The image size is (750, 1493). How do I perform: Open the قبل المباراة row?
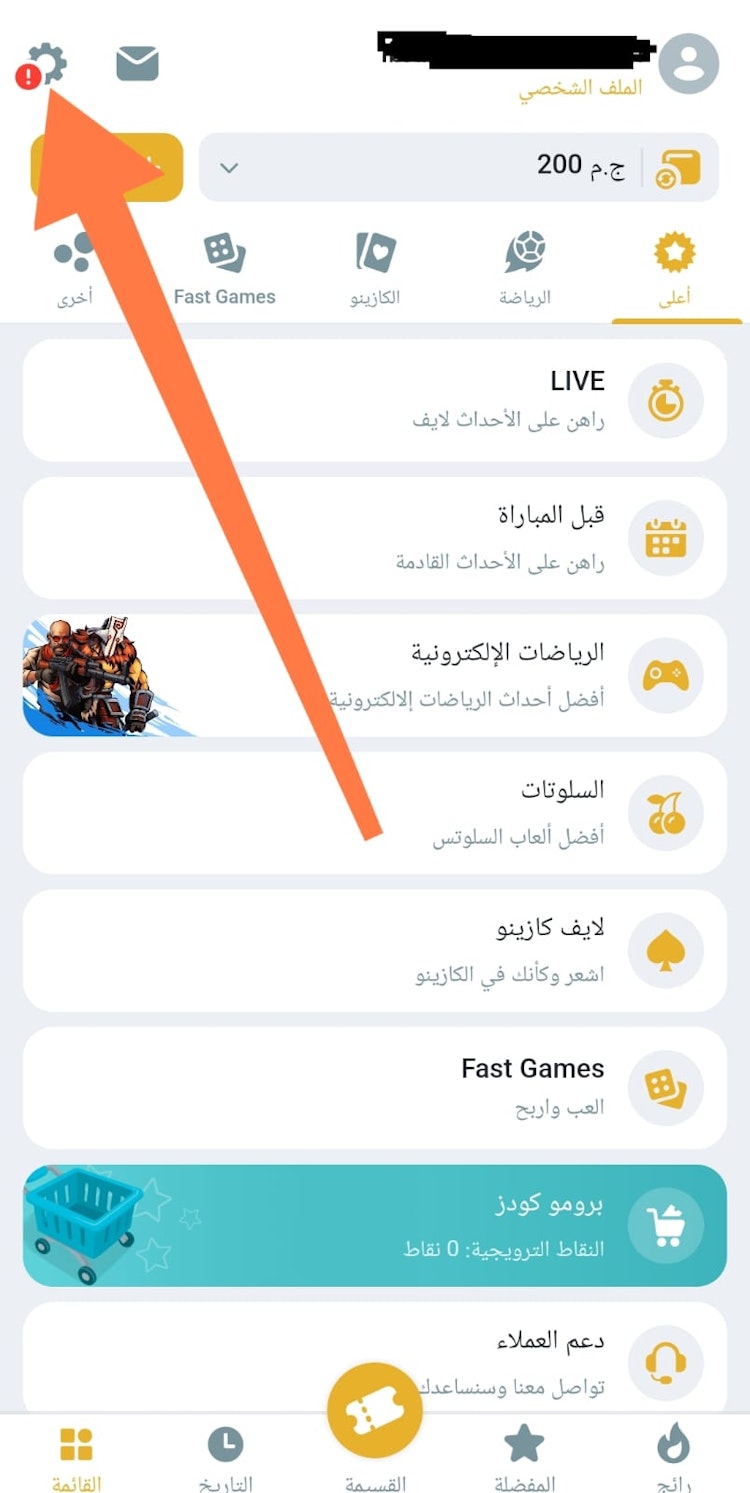(375, 538)
